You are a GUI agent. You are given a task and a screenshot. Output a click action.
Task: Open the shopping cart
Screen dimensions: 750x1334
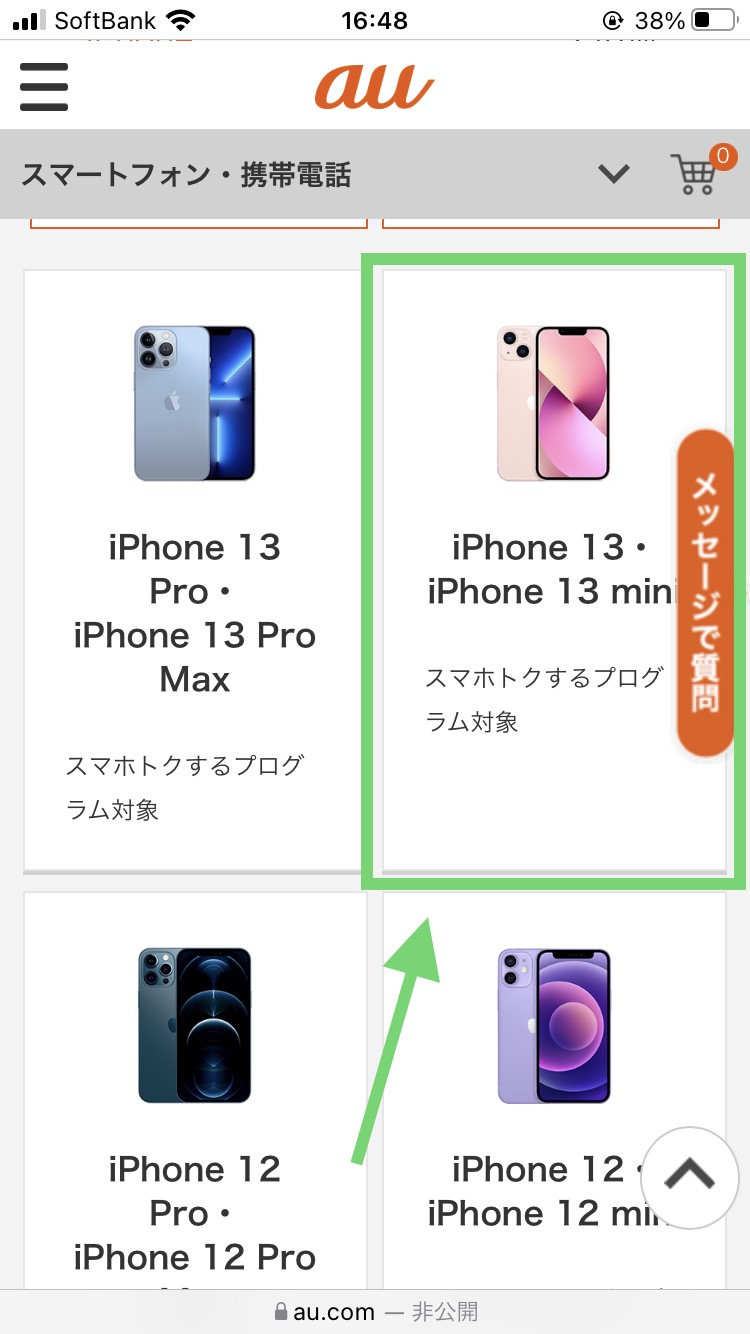coord(697,177)
